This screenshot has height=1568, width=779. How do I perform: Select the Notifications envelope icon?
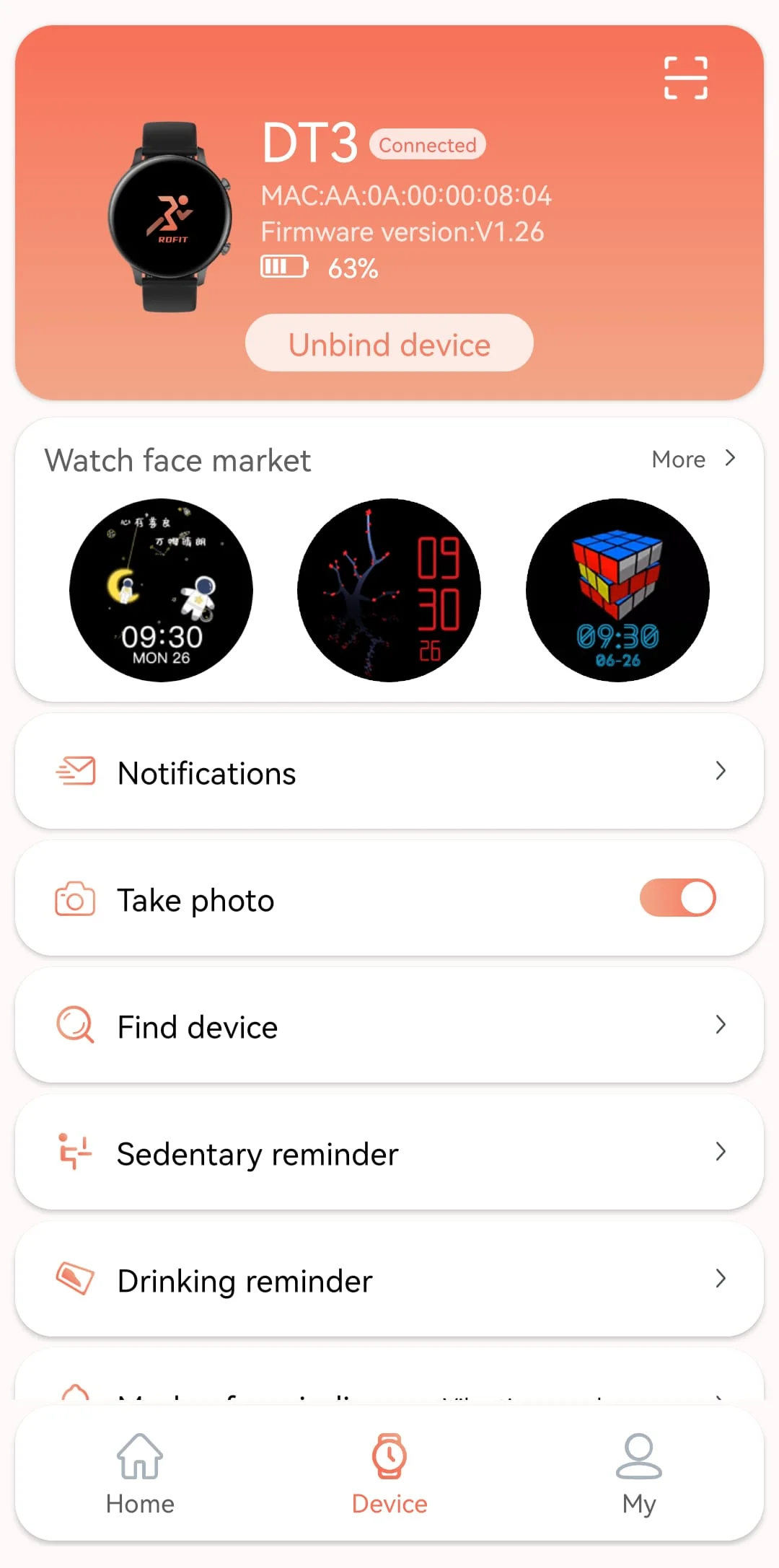click(x=74, y=771)
